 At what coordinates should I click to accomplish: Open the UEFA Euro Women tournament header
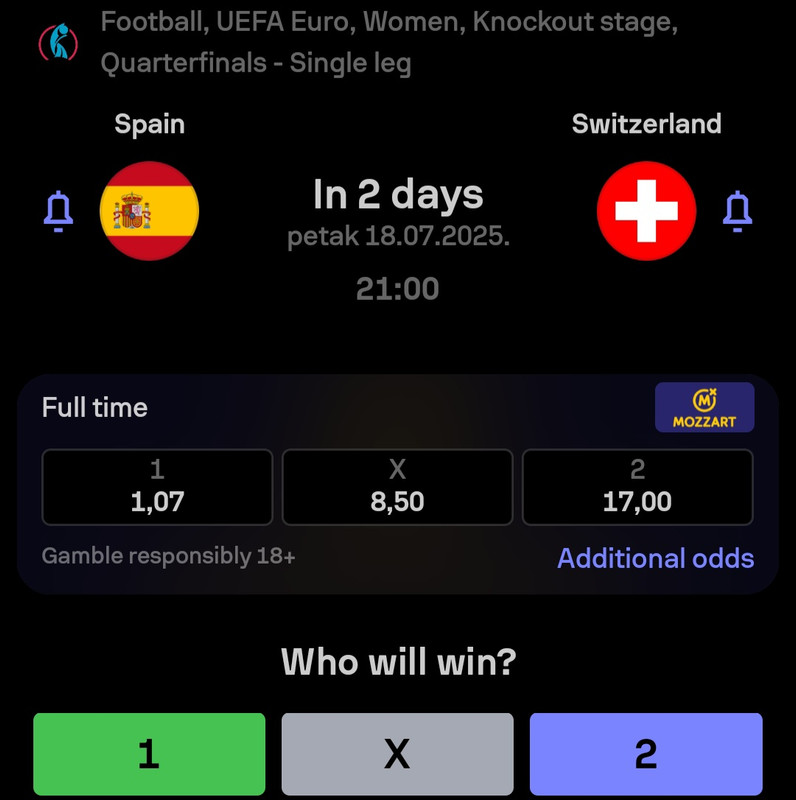(x=388, y=43)
